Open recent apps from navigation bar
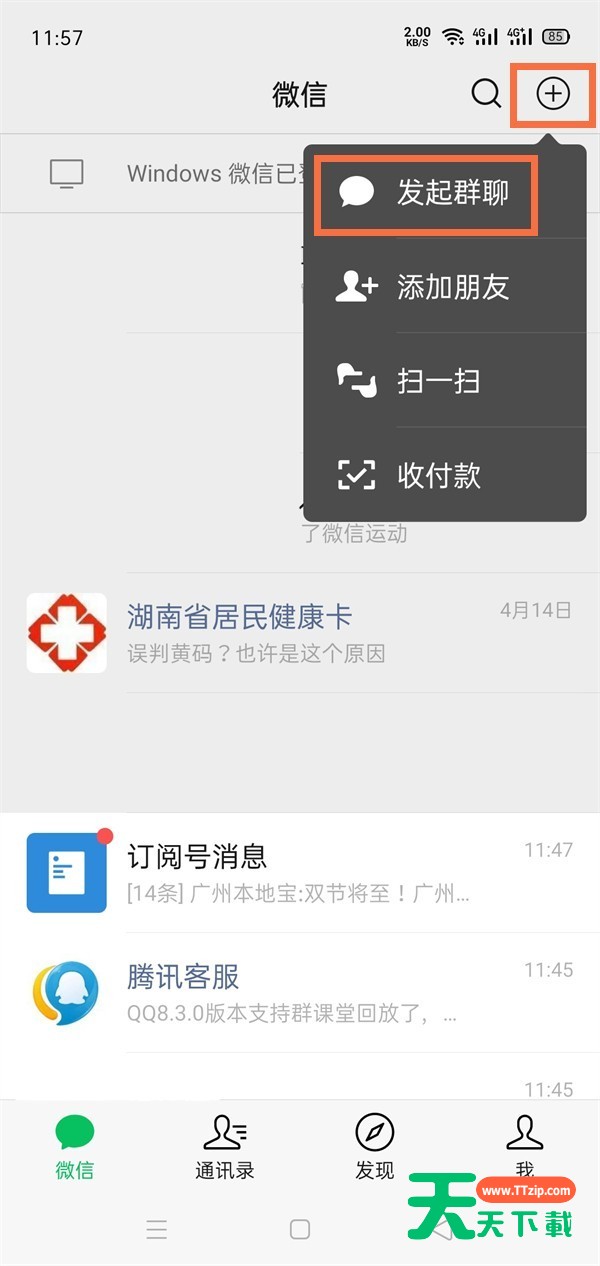This screenshot has width=600, height=1266. click(157, 1230)
